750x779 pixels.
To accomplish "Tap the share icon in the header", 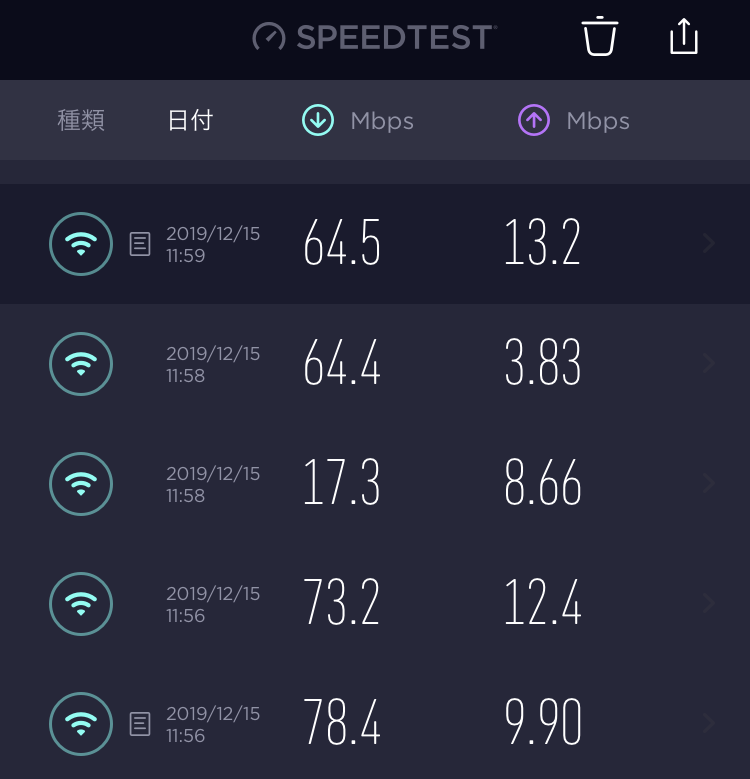I will (683, 37).
